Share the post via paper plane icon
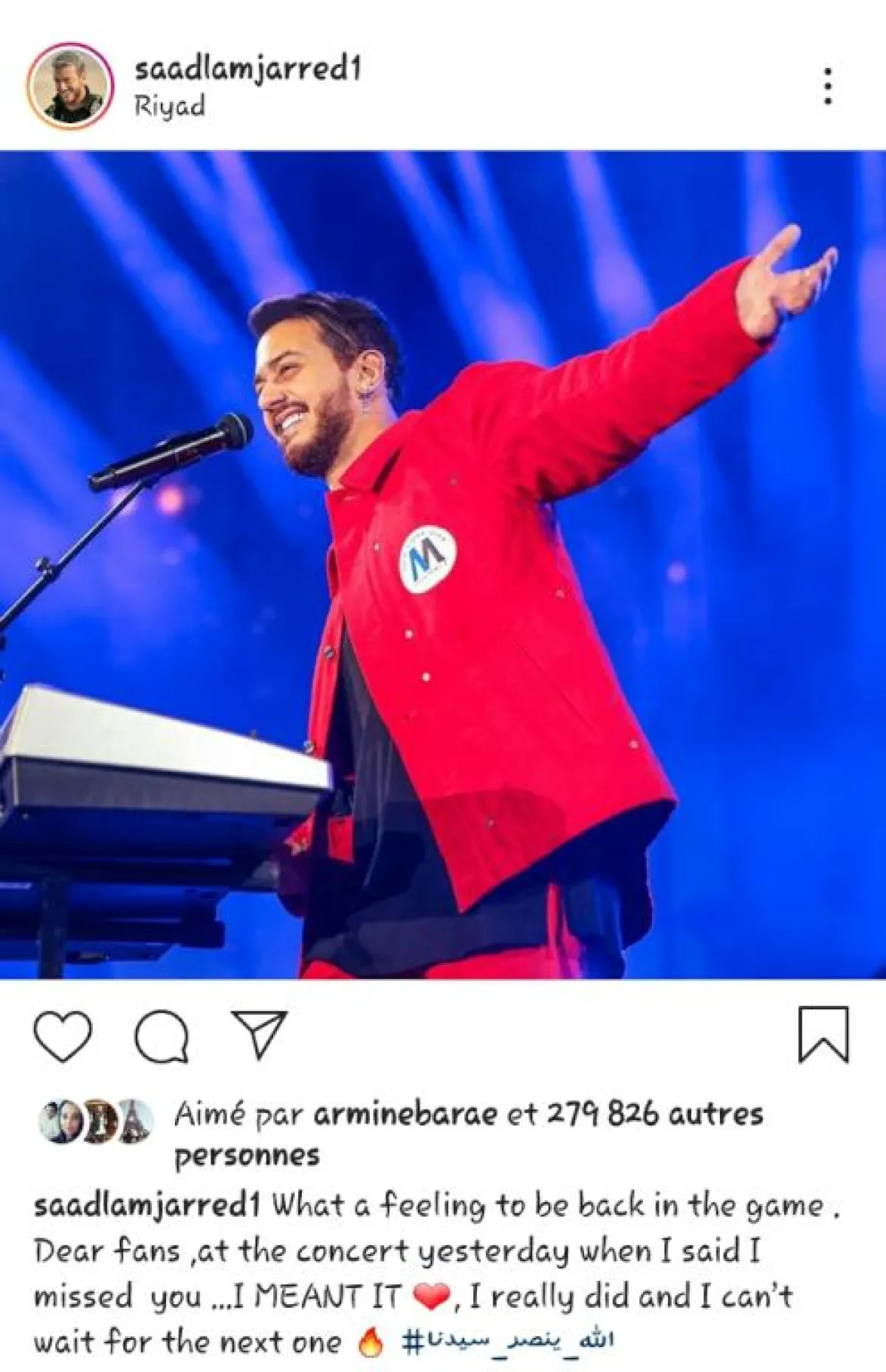The image size is (886, 1372). (259, 1034)
